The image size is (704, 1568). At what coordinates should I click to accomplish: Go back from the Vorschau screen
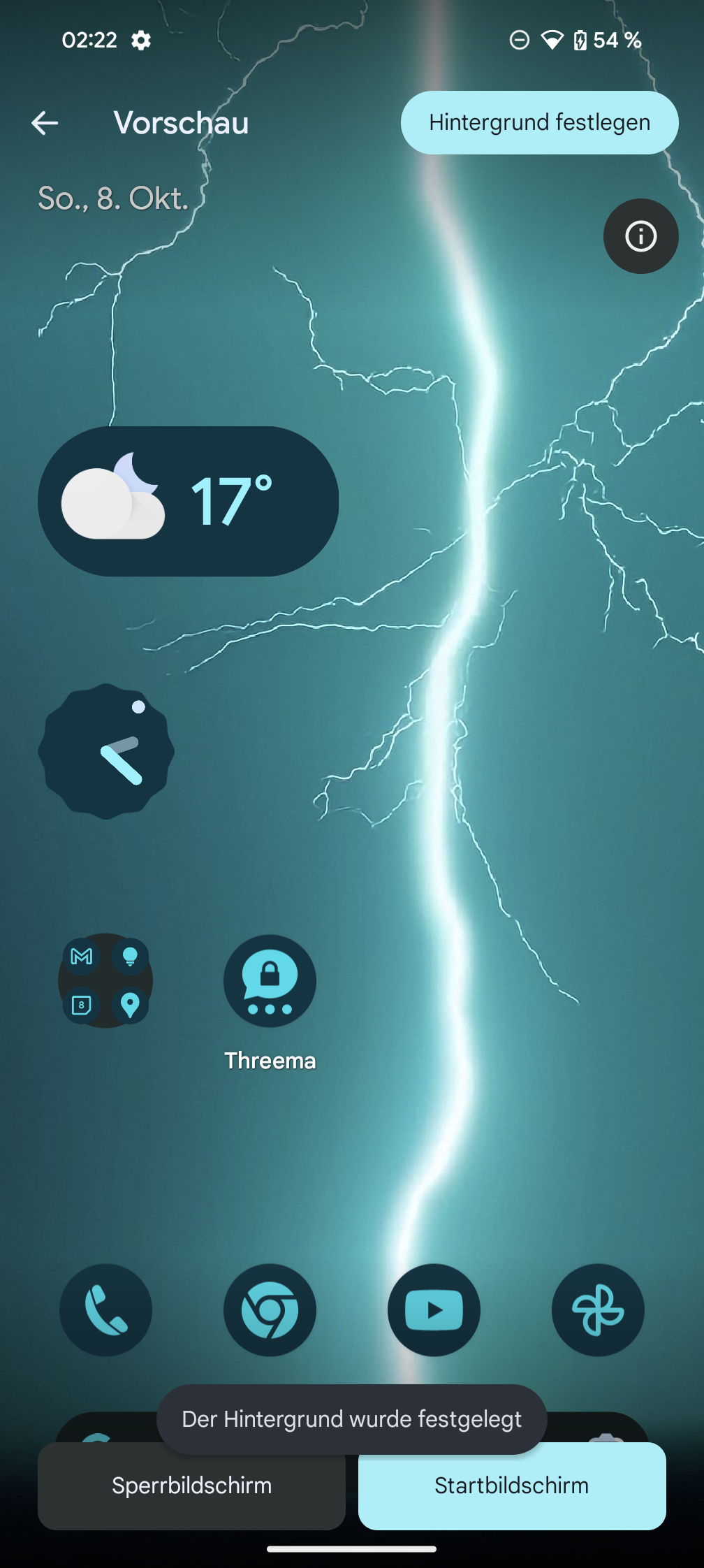click(x=45, y=123)
